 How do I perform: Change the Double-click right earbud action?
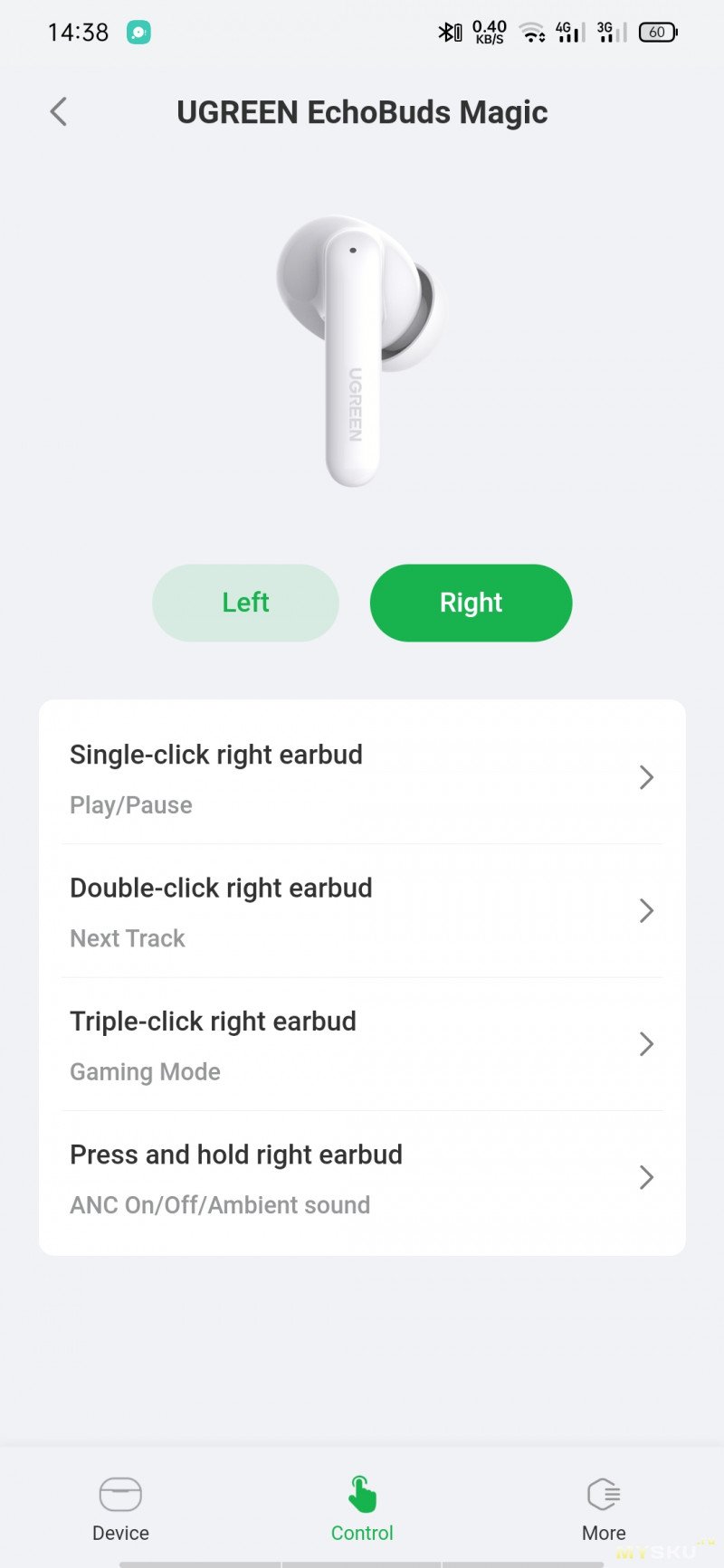tap(361, 911)
